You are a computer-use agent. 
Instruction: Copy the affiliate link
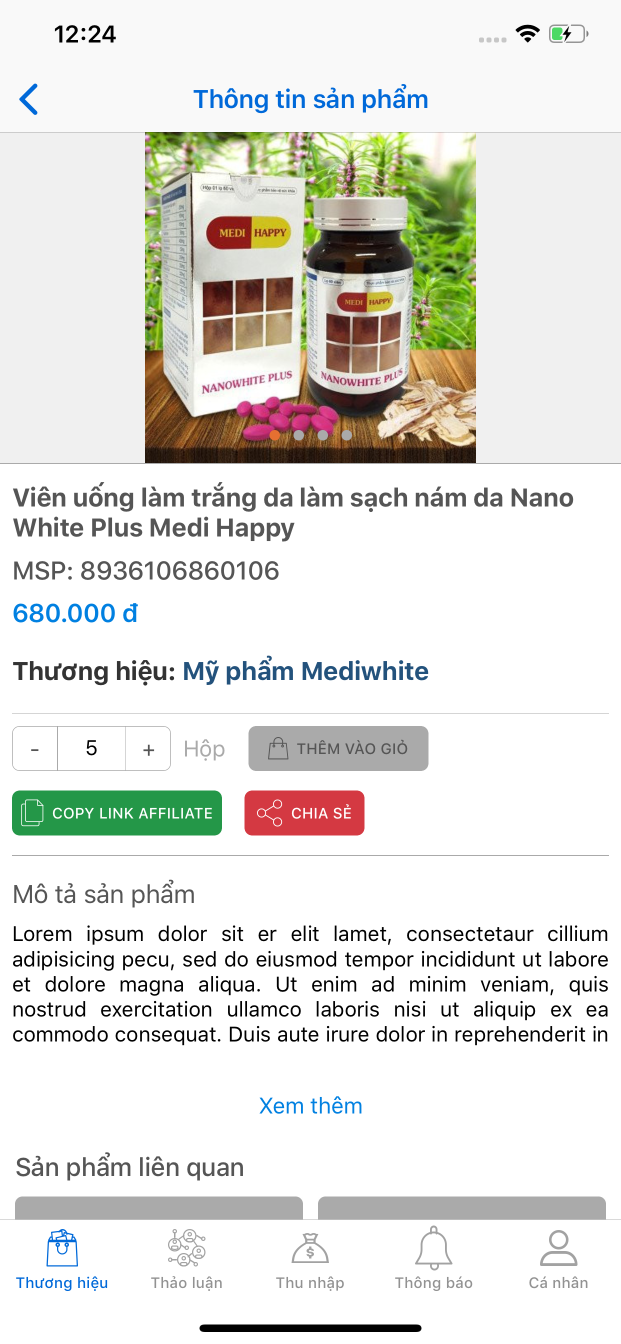[x=117, y=813]
